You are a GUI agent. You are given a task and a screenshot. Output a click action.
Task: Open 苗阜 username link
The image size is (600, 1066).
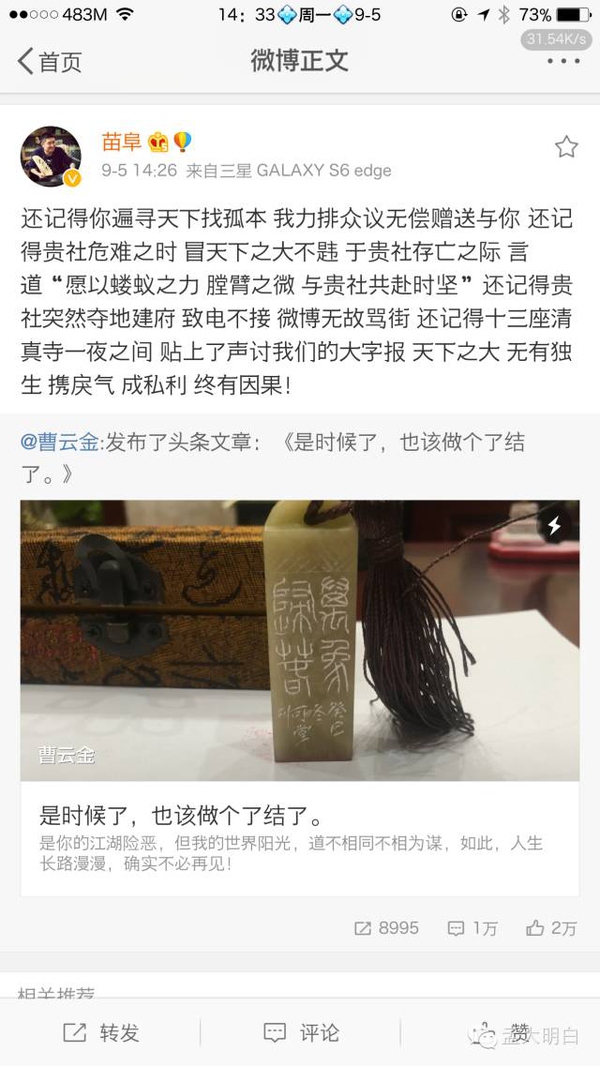tap(121, 142)
